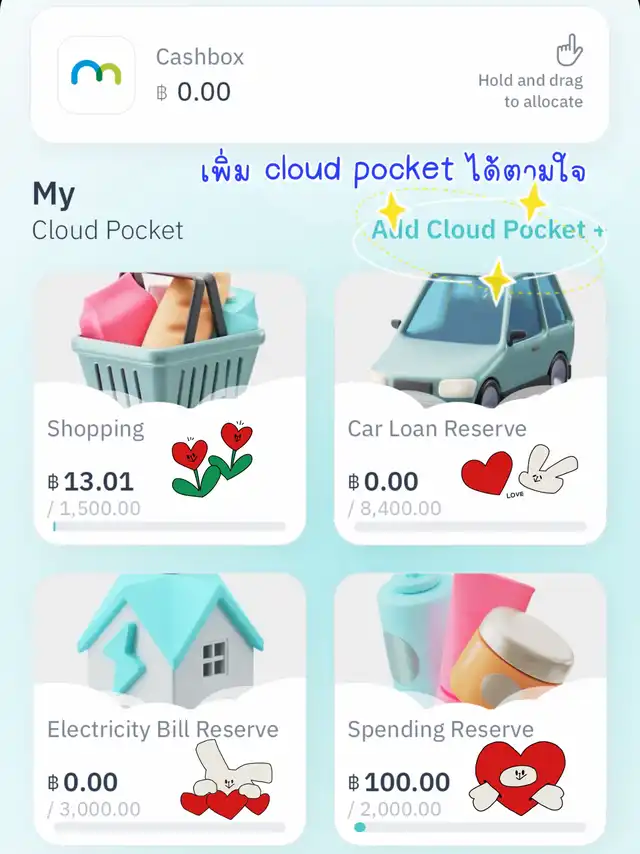Open the Cashbox balance card
640x854 pixels.
point(318,76)
